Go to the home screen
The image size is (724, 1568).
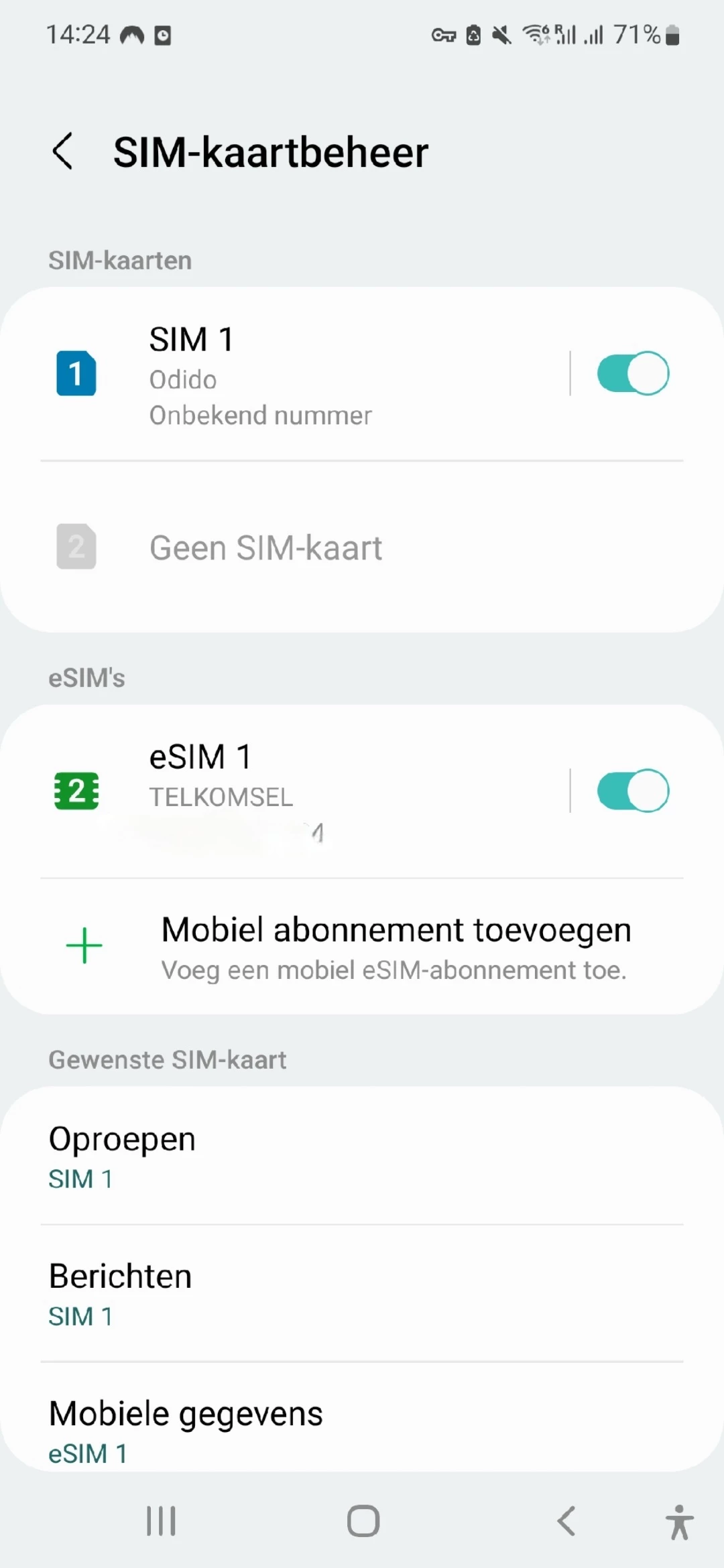(x=363, y=1521)
